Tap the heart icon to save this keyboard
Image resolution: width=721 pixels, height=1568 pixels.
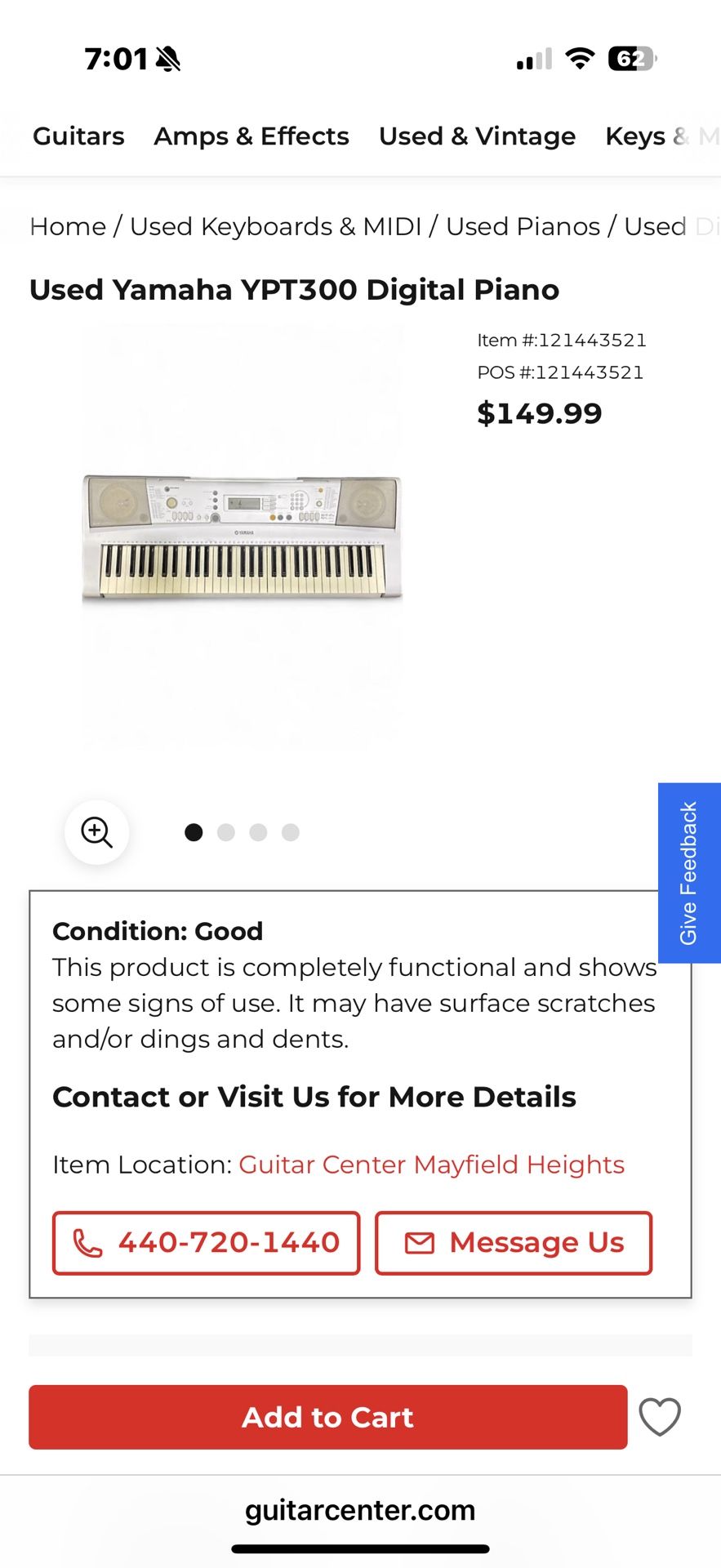(659, 1417)
